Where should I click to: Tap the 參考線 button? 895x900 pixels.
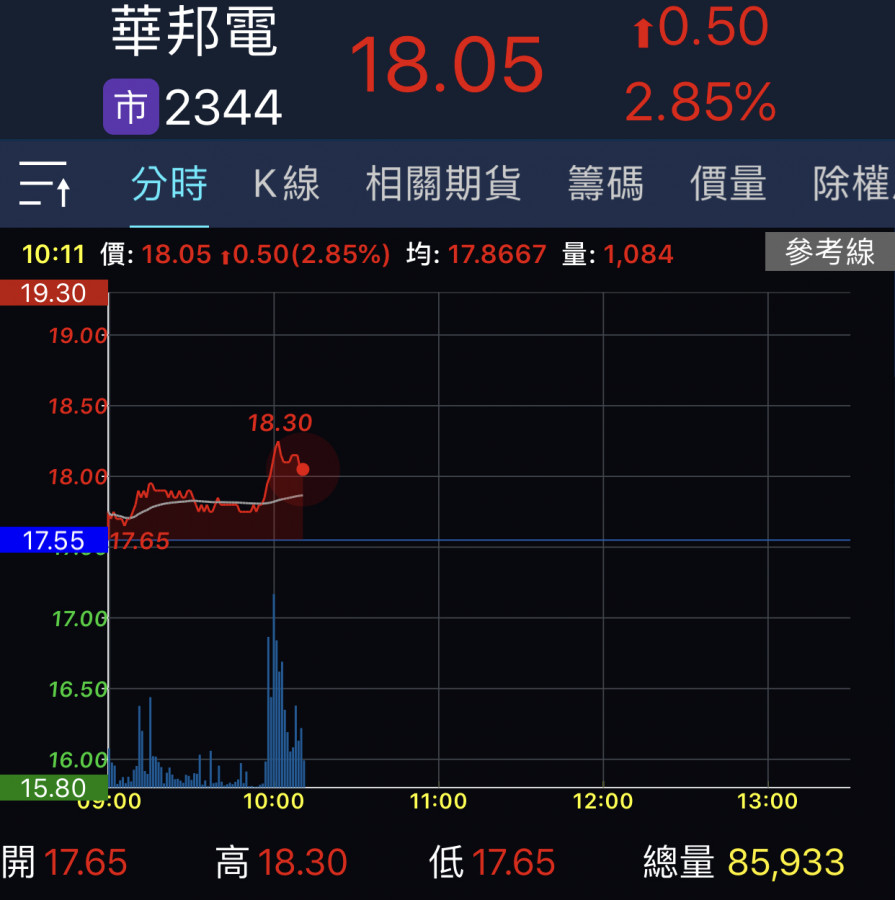(x=829, y=252)
